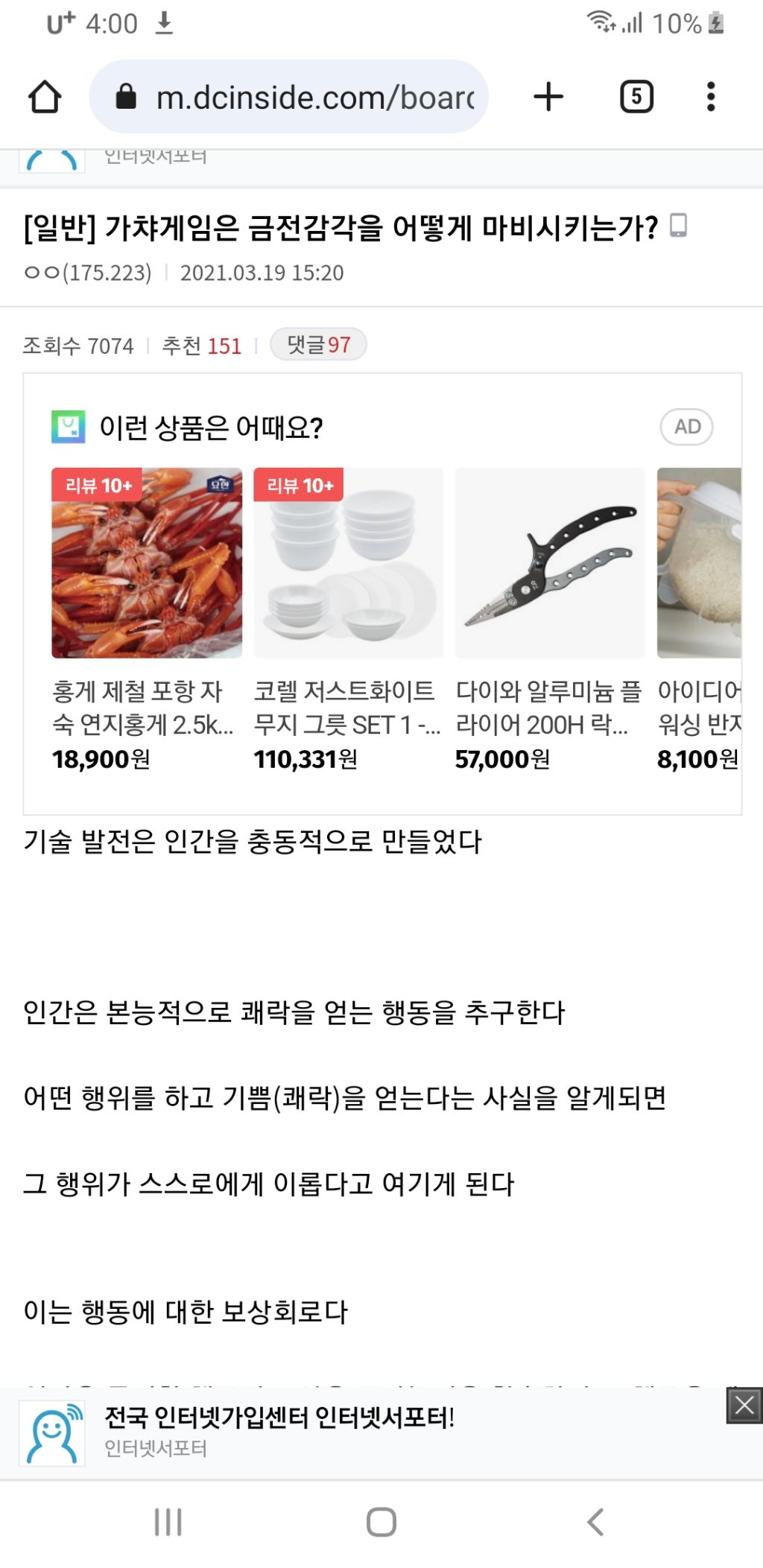Tap the battery charging indicator
This screenshot has height=1568, width=763.
tap(717, 23)
